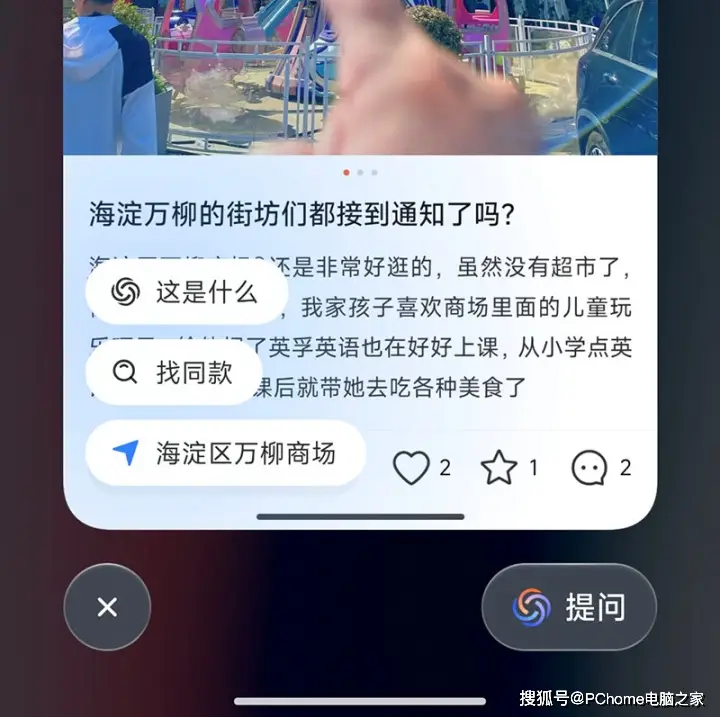Screen dimensions: 720x717
Task: Select the 找同款 chip
Action: 173,372
